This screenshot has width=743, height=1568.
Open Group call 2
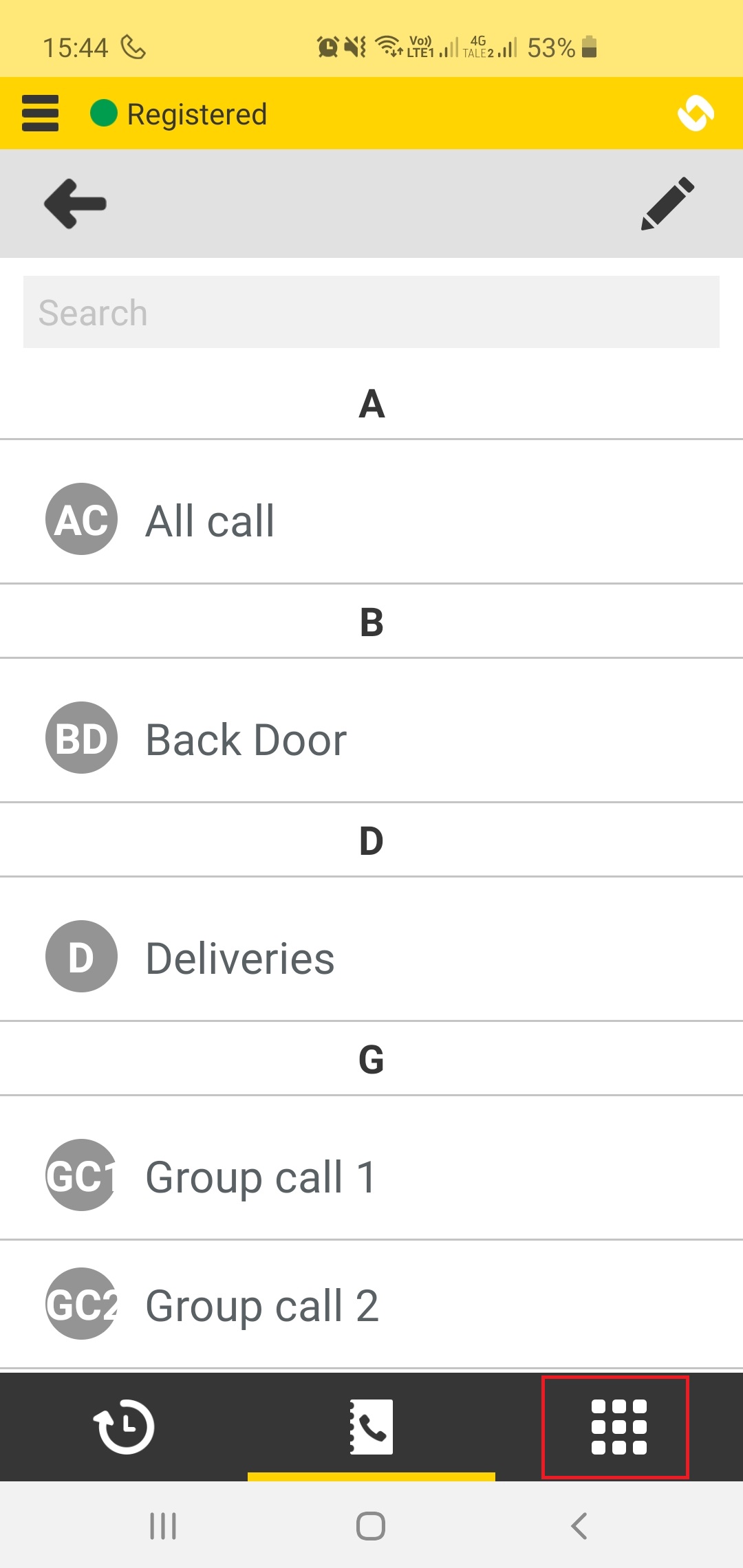point(371,1305)
